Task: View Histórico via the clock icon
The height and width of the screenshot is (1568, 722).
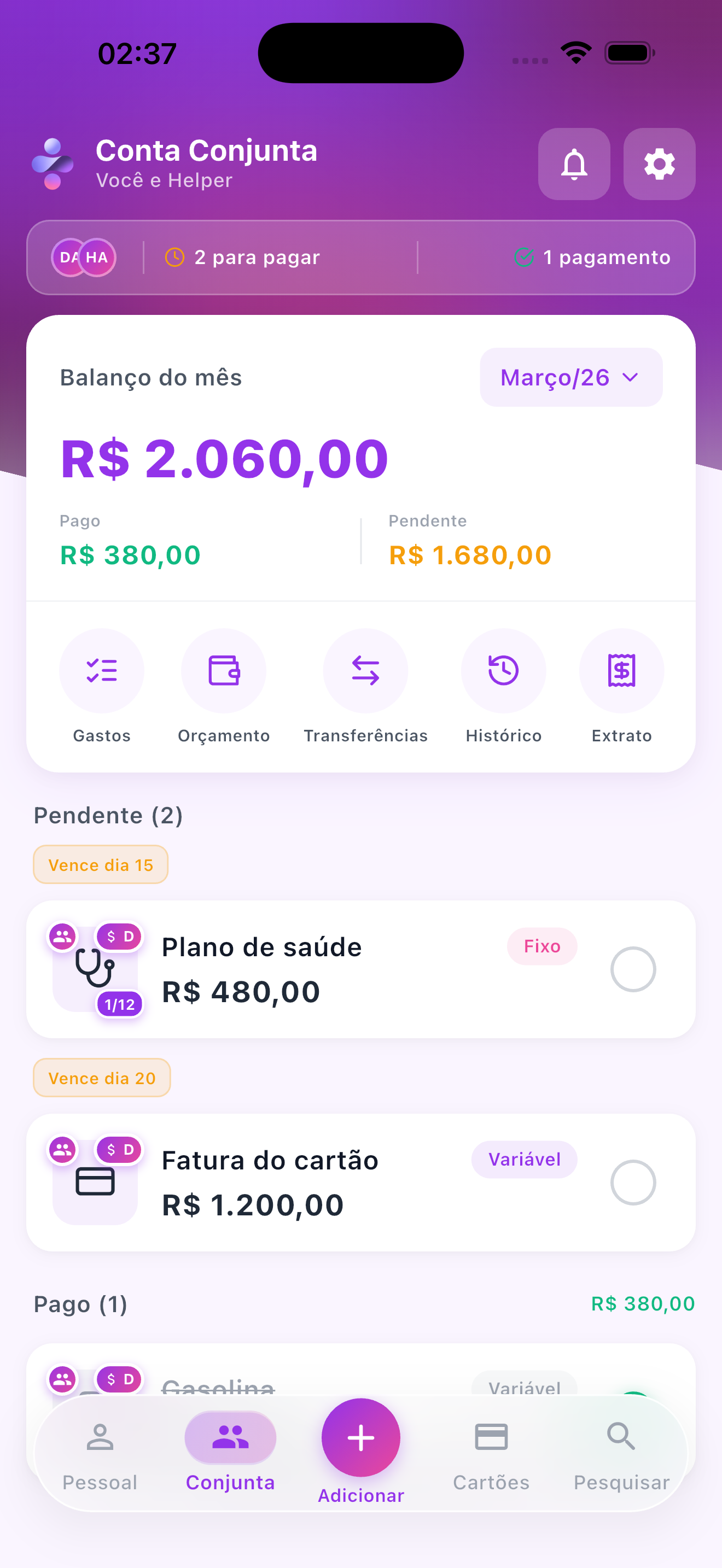Action: coord(503,670)
